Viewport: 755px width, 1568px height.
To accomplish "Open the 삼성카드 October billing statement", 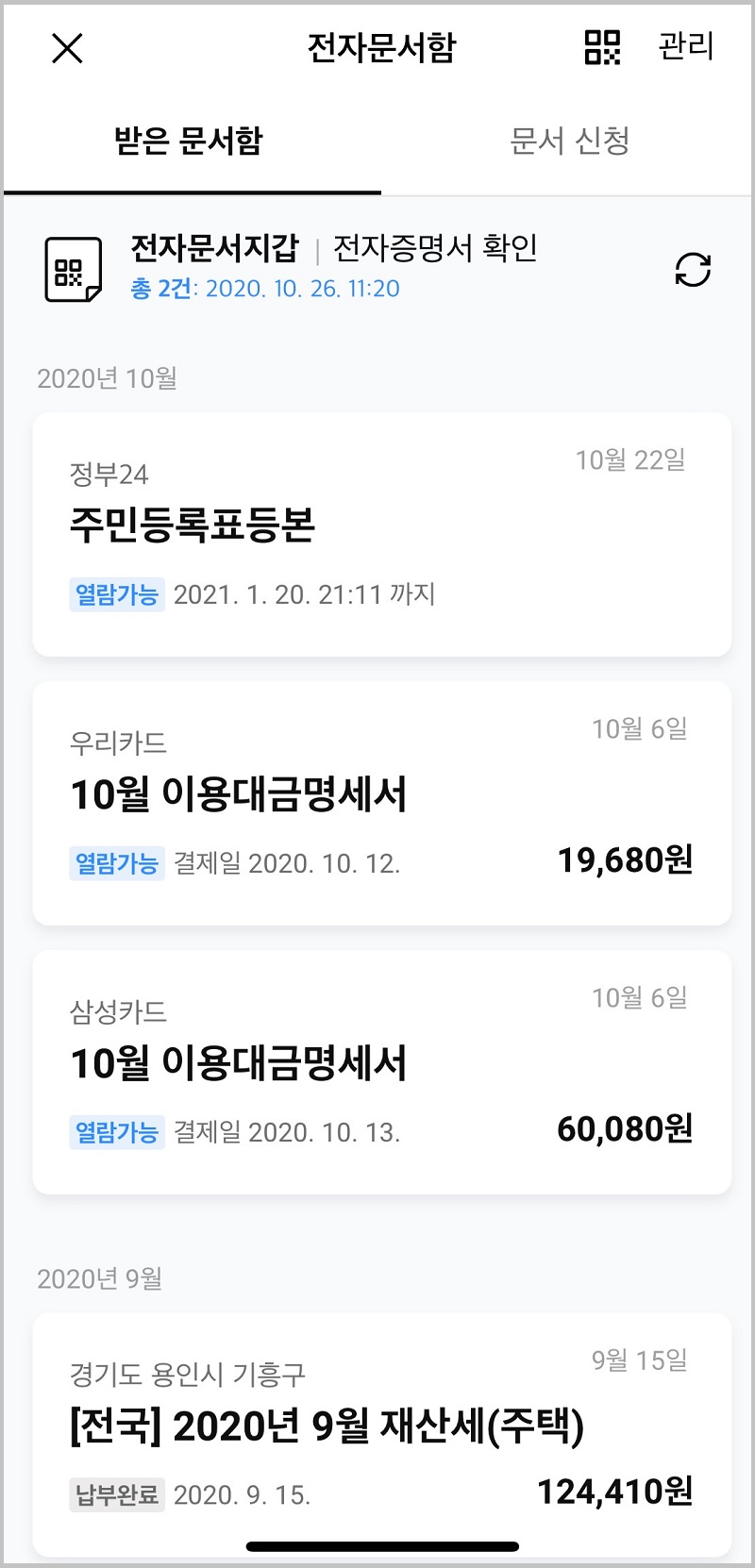I will pyautogui.click(x=377, y=1071).
